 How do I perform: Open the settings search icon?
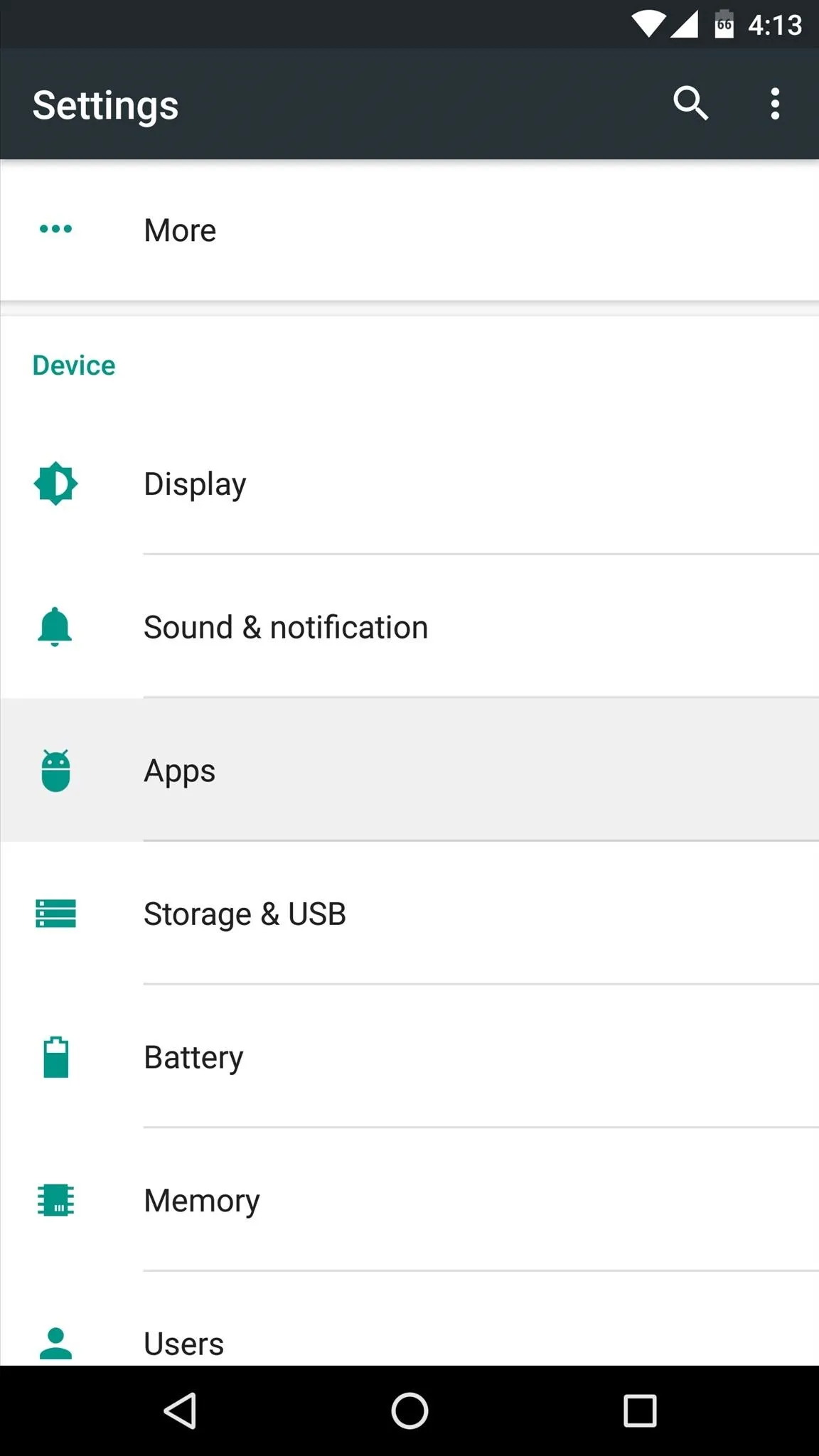[690, 104]
